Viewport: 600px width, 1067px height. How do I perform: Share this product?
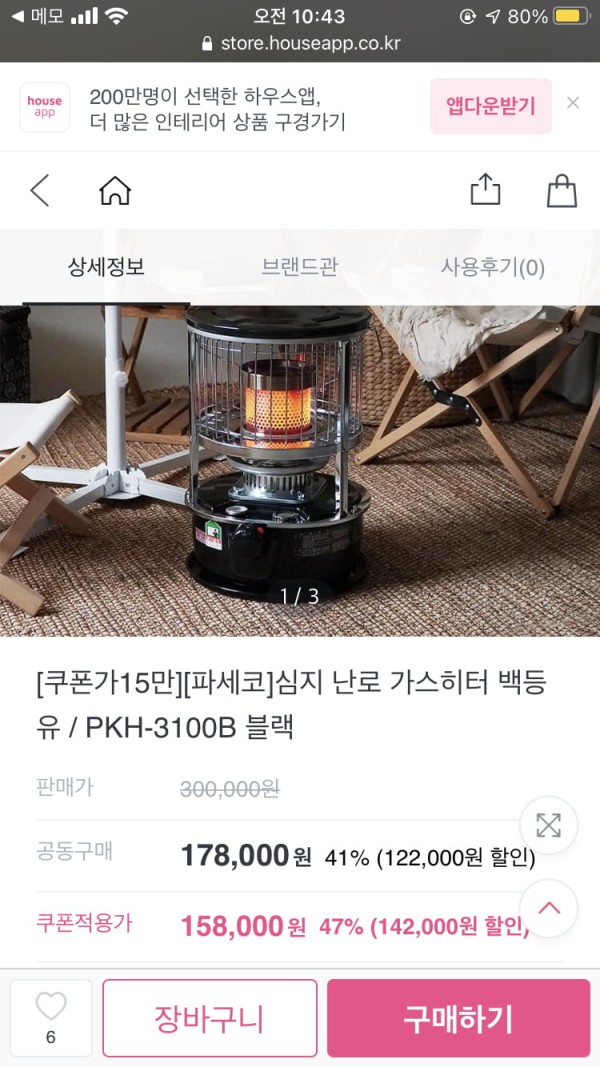coord(485,189)
